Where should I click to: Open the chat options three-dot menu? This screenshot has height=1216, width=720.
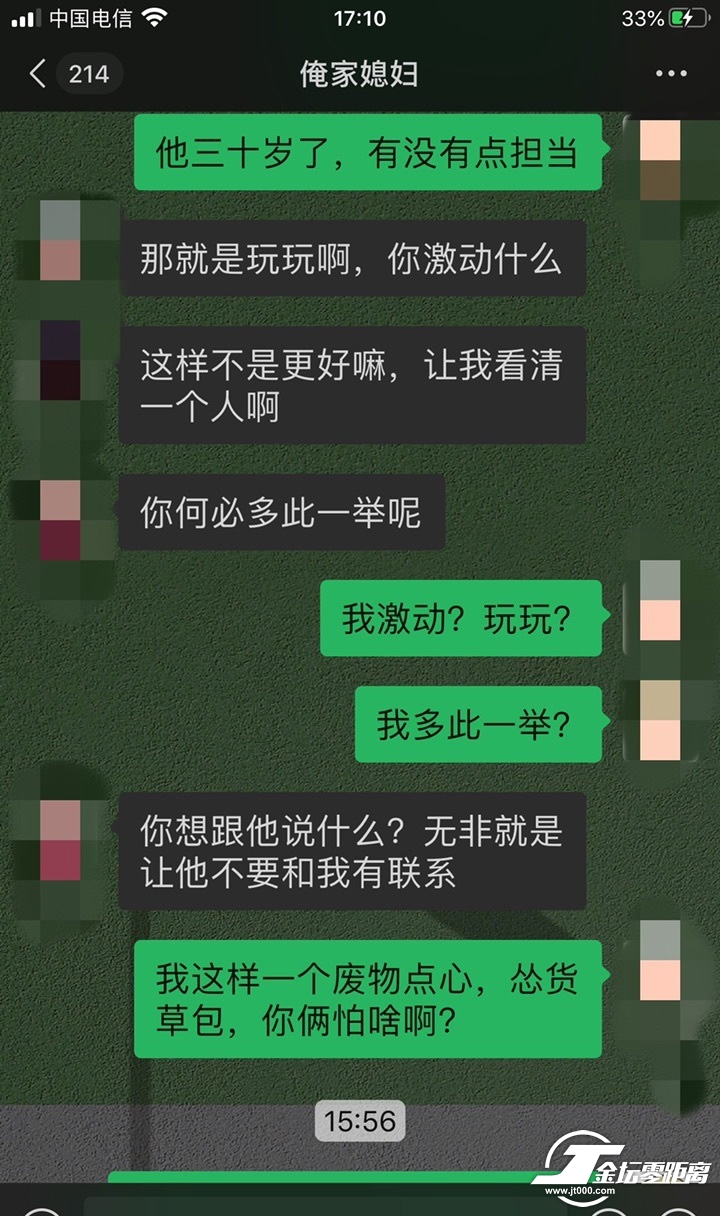coord(671,74)
